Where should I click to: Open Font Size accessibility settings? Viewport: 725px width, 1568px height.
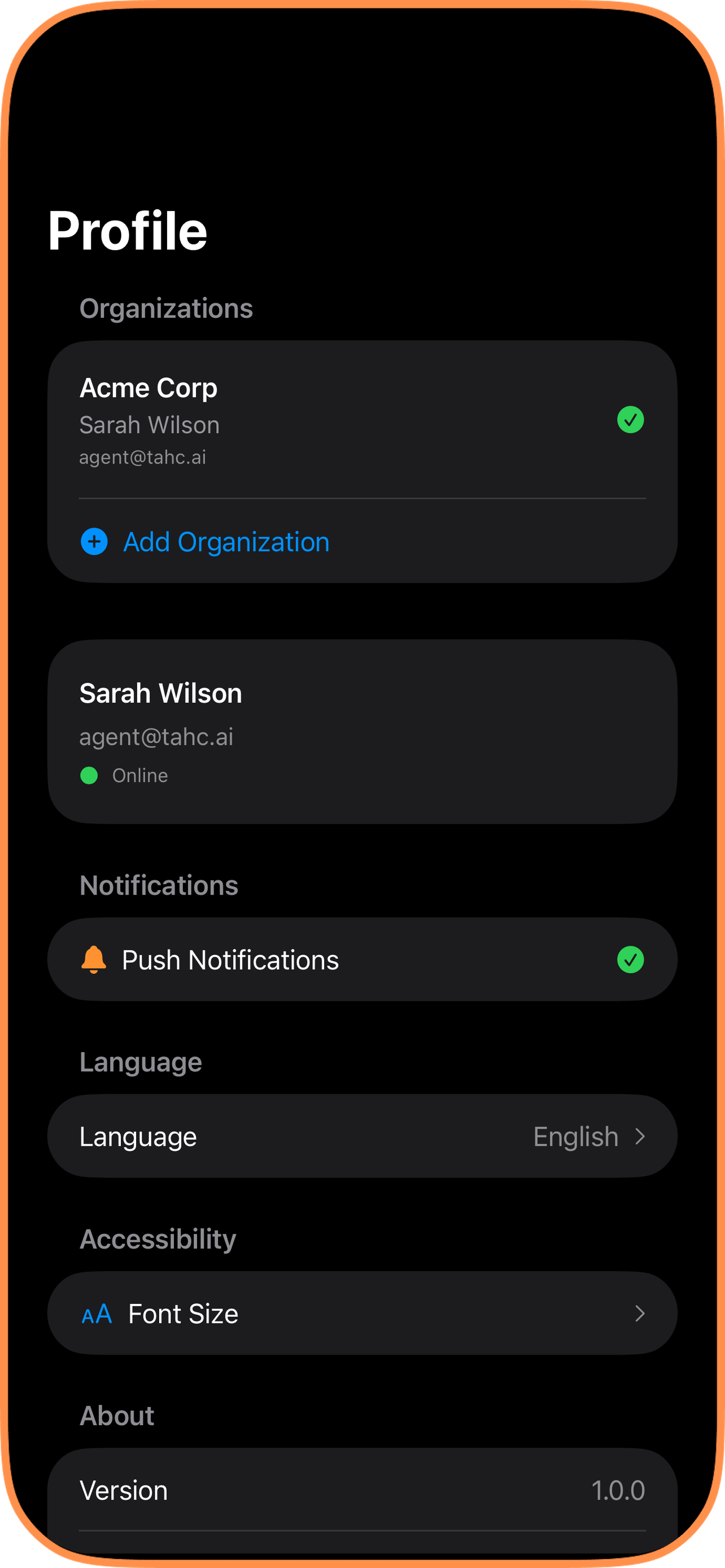click(x=361, y=1313)
